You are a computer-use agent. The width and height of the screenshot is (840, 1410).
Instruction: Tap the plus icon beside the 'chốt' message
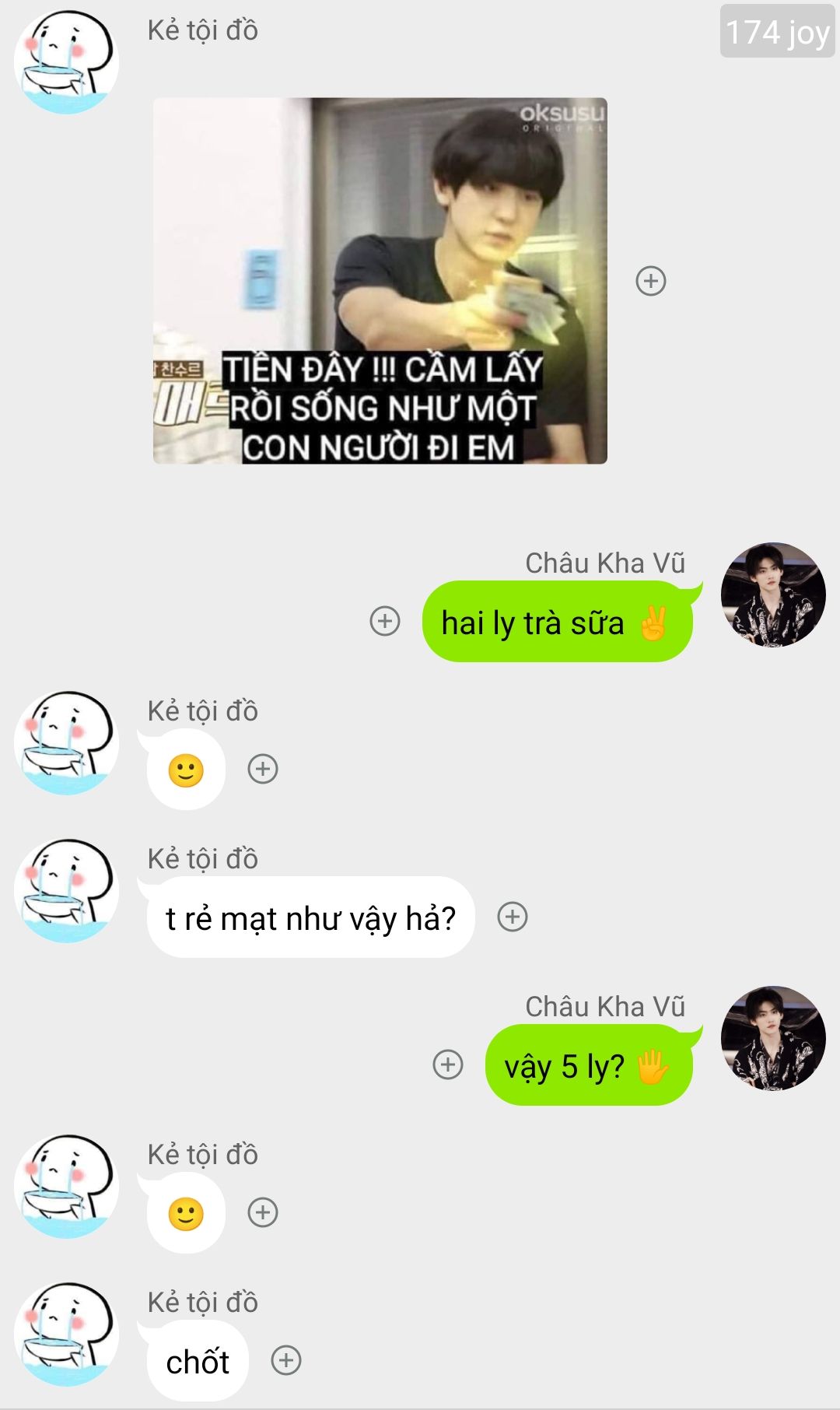pyautogui.click(x=286, y=1360)
